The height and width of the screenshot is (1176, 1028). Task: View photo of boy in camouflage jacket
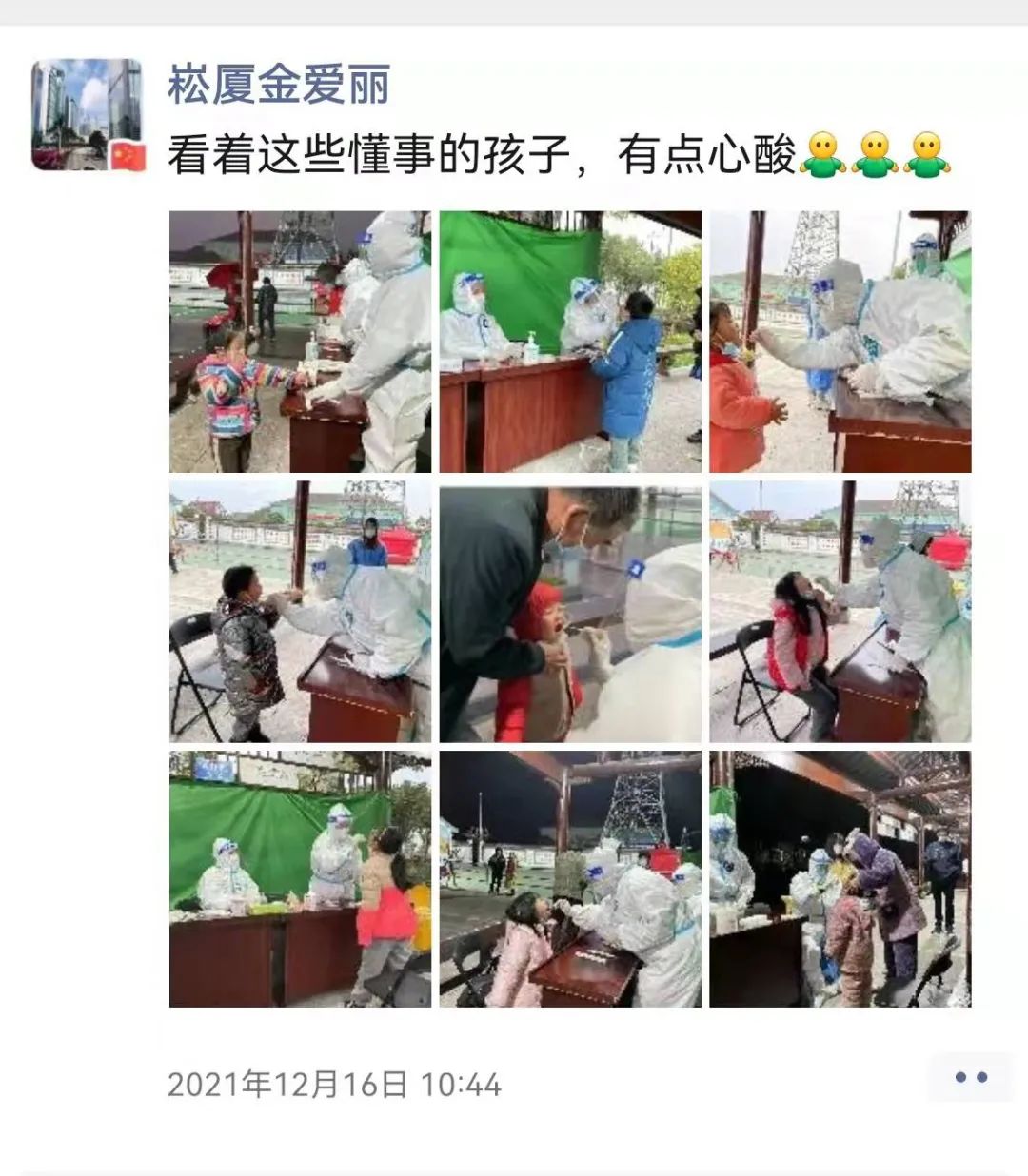[x=300, y=612]
